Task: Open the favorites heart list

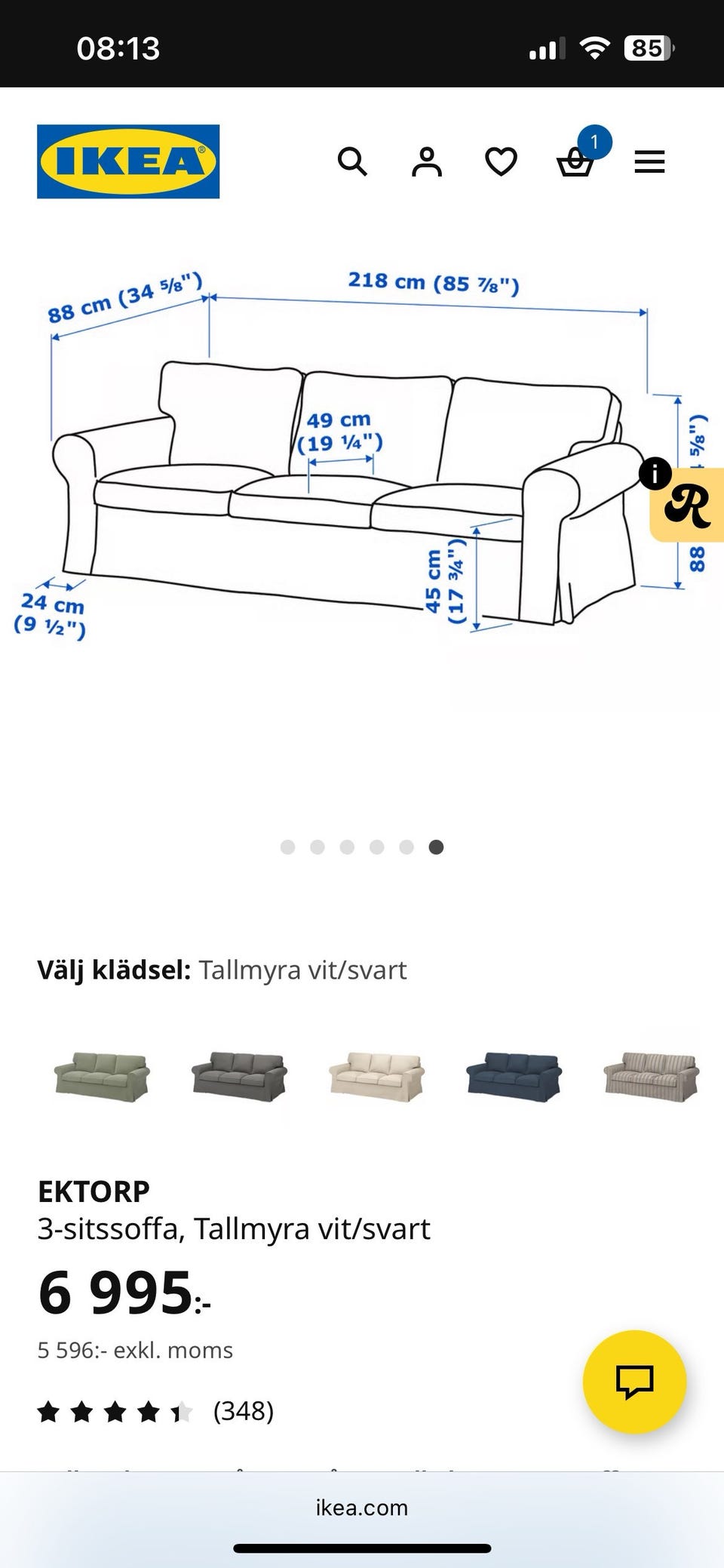Action: point(501,161)
